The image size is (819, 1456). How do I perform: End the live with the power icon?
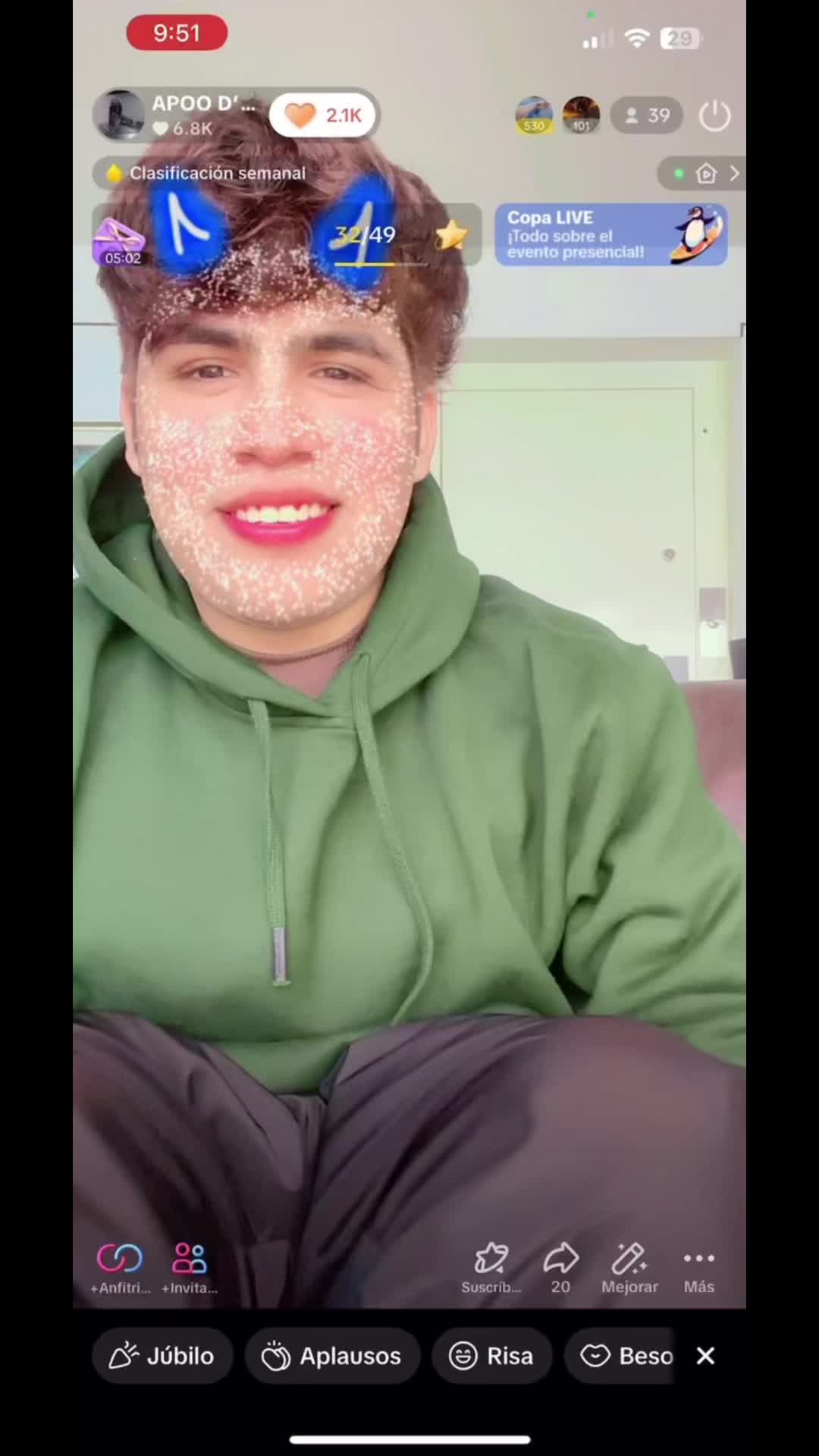714,116
